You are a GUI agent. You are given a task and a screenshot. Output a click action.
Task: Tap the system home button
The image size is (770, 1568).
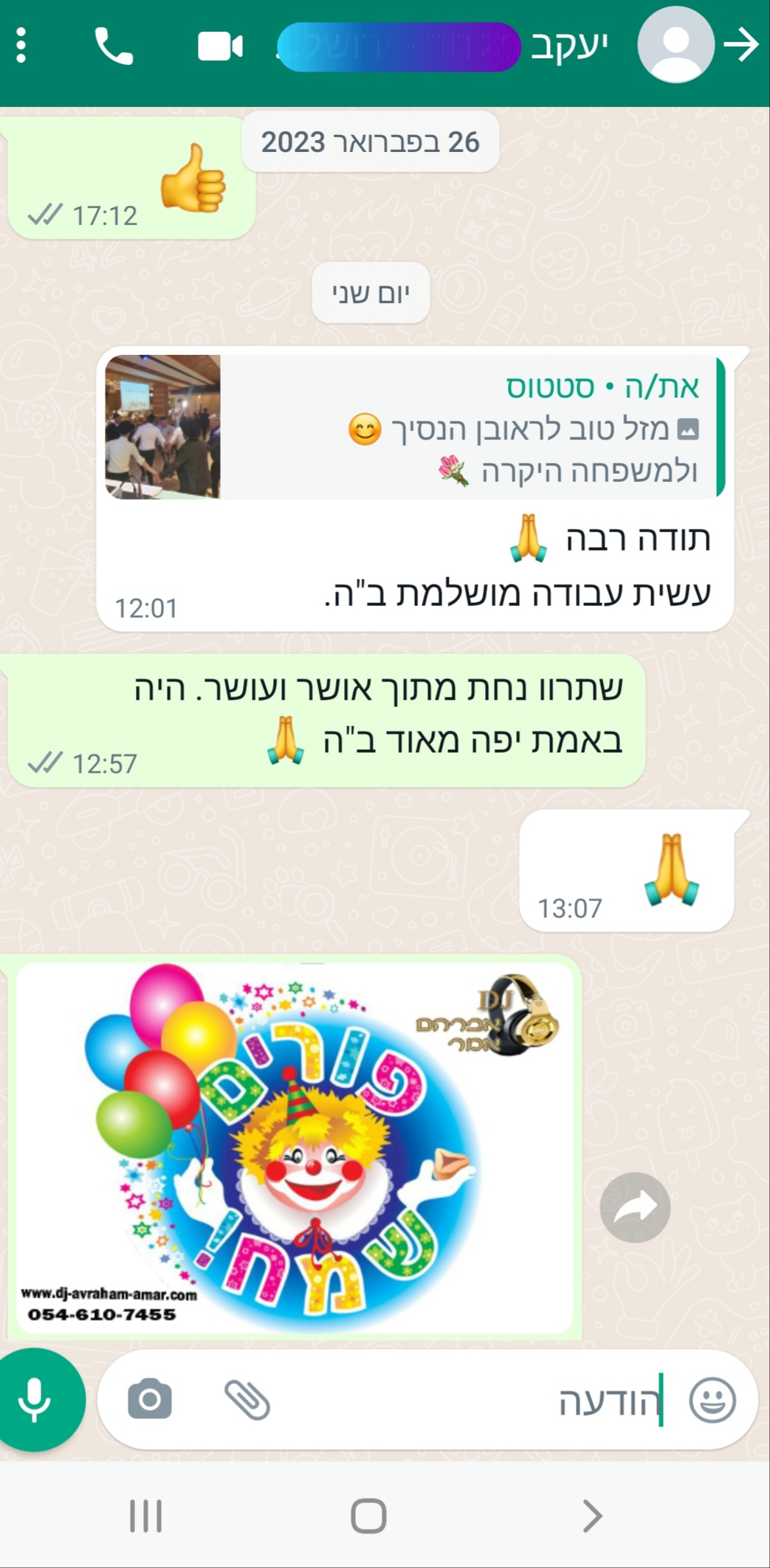pyautogui.click(x=369, y=1516)
